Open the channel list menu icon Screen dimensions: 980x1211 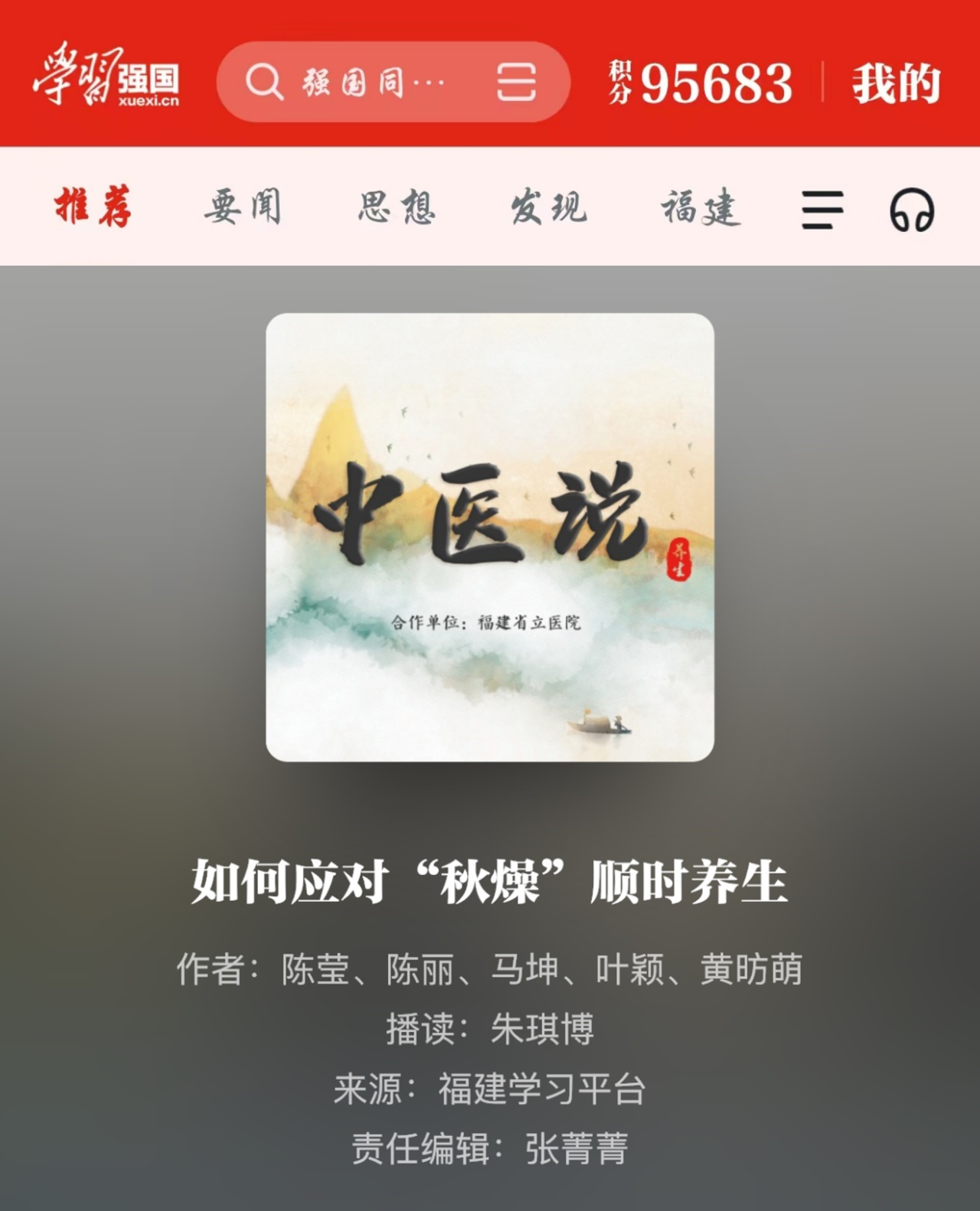(822, 210)
